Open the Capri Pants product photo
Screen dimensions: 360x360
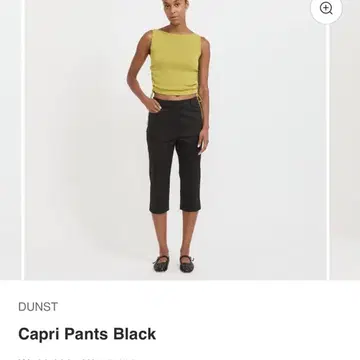click(x=175, y=140)
